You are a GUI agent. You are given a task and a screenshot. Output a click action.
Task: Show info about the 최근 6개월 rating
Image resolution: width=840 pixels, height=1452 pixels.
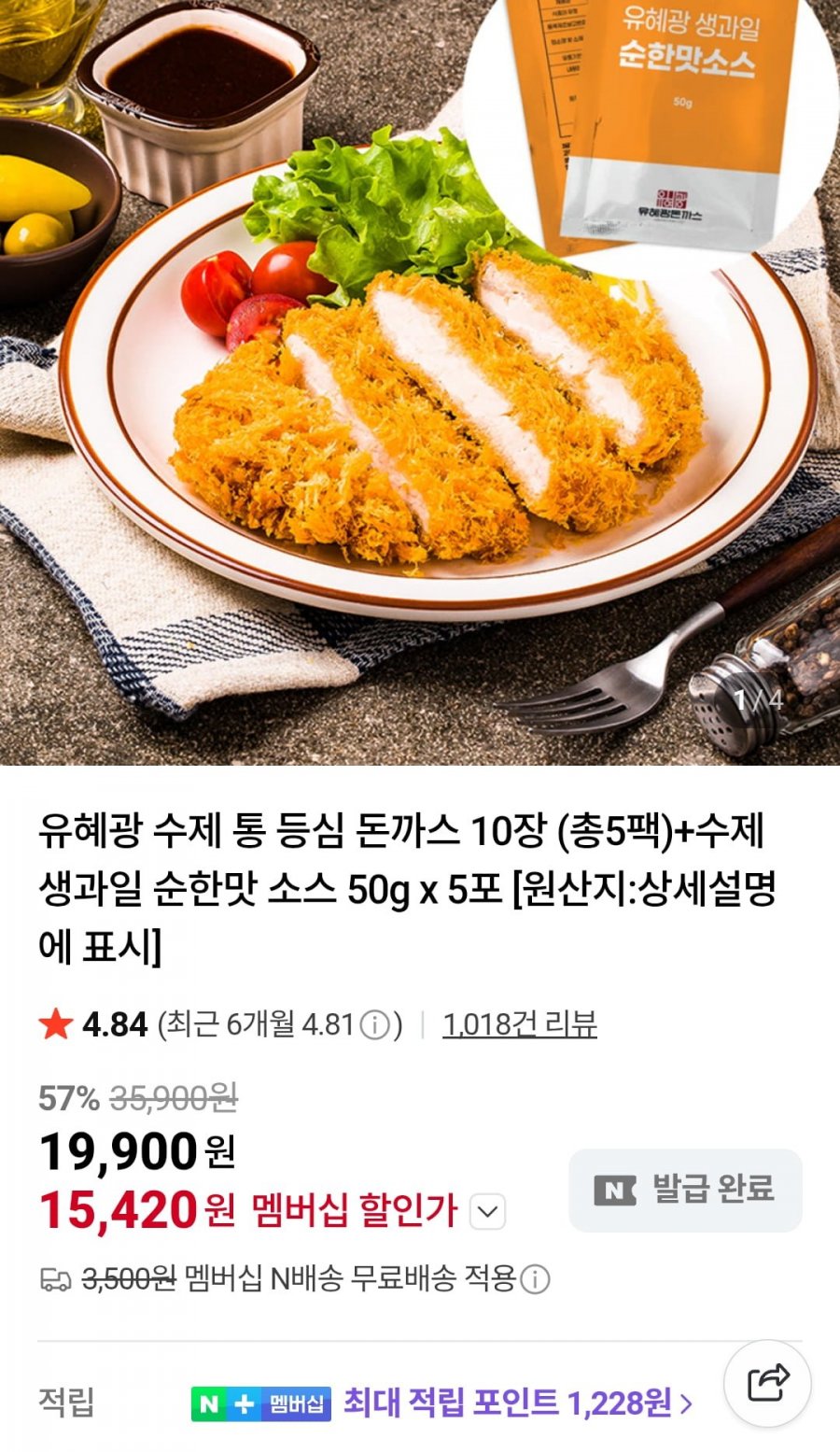374,1025
